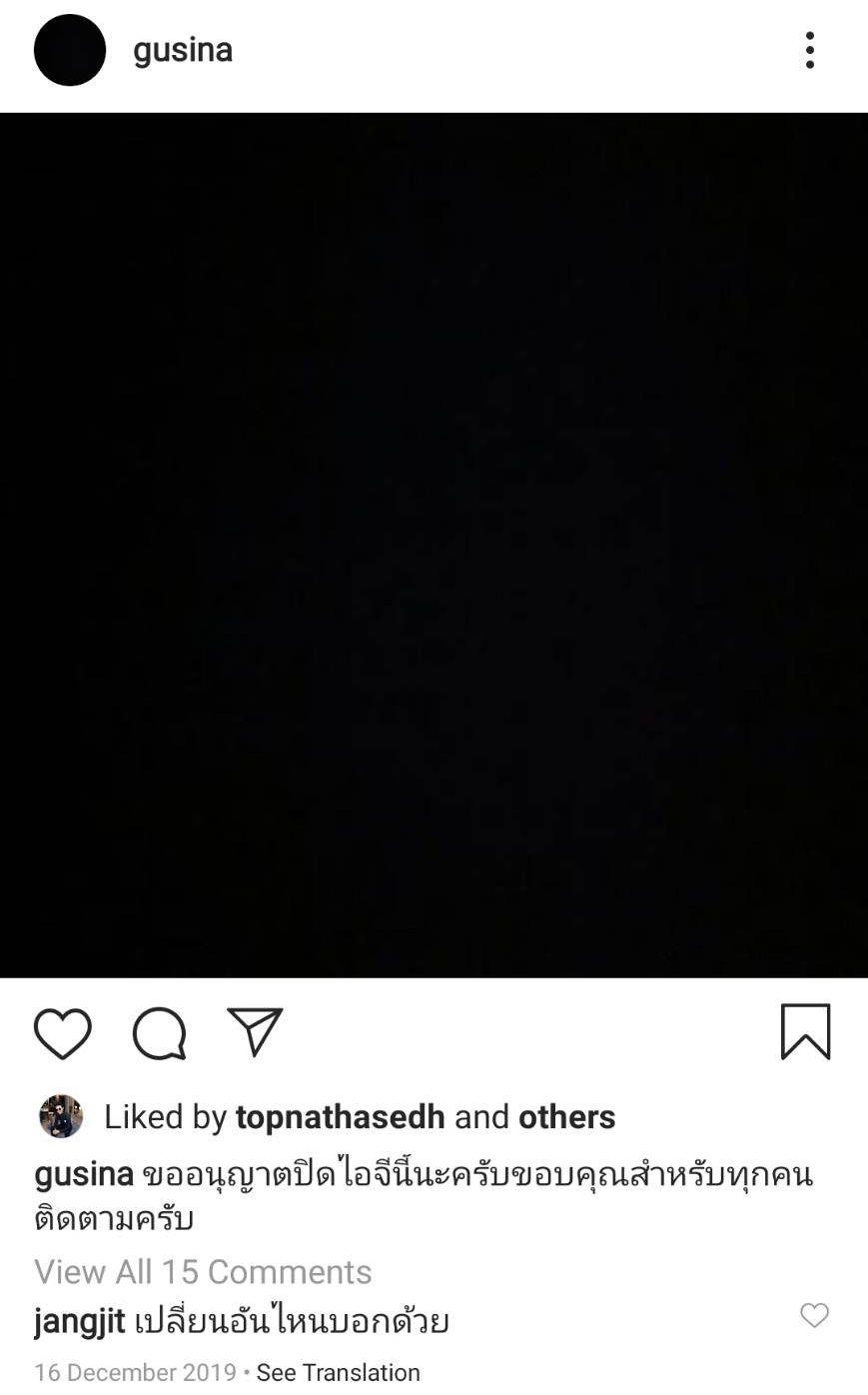The width and height of the screenshot is (868, 1395).
Task: View All 15 Comments
Action: [203, 1271]
